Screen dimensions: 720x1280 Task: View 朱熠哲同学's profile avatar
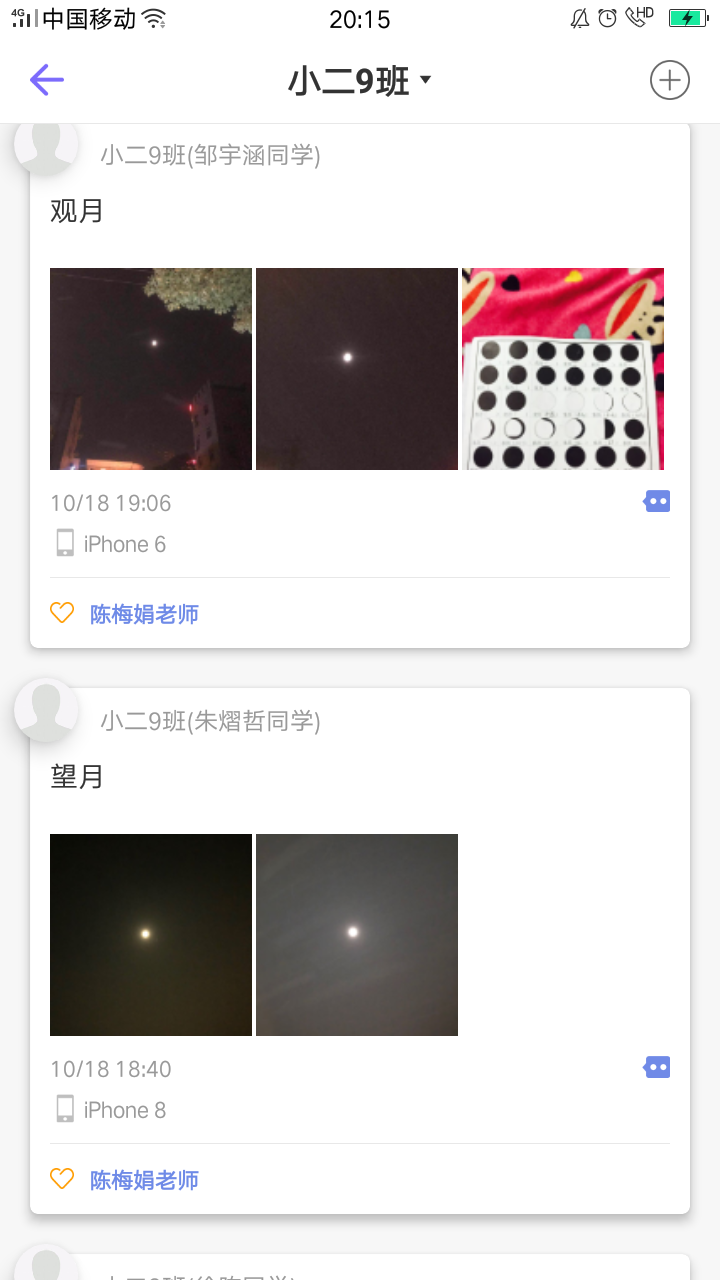point(46,710)
